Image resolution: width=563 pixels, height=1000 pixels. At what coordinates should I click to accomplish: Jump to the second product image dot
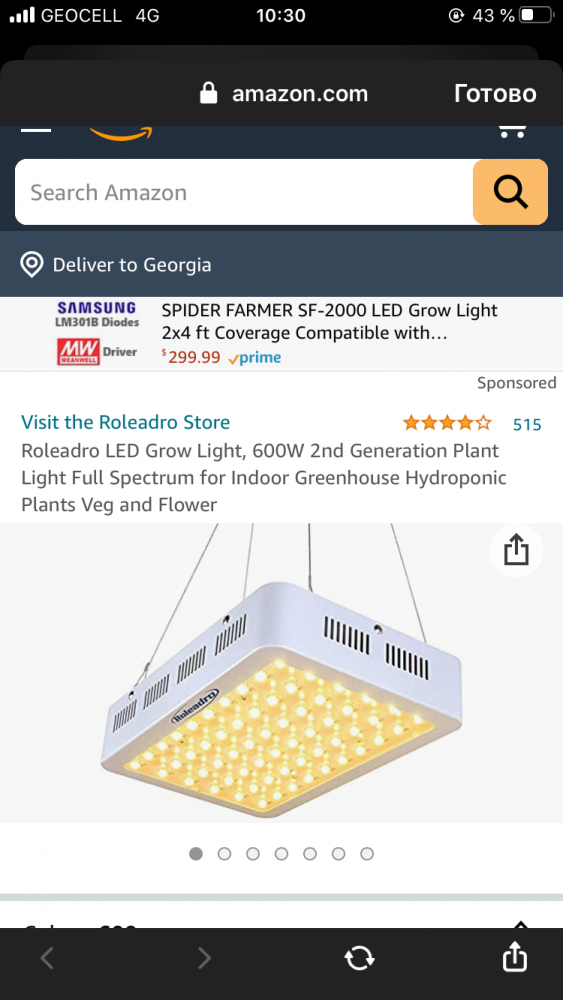tap(224, 853)
